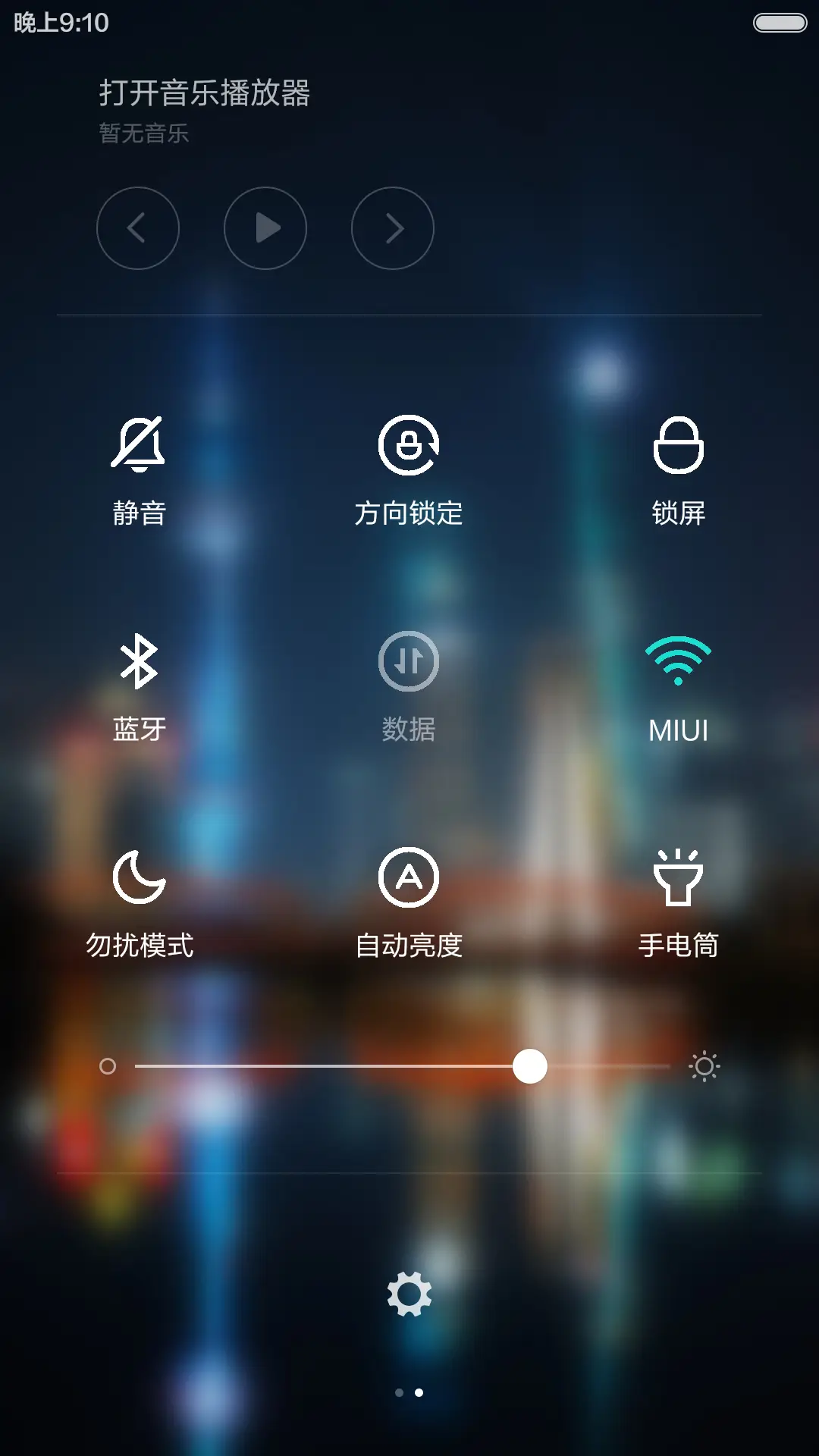819x1456 pixels.
Task: Tap the Bluetooth (蓝牙) icon
Action: click(x=140, y=661)
